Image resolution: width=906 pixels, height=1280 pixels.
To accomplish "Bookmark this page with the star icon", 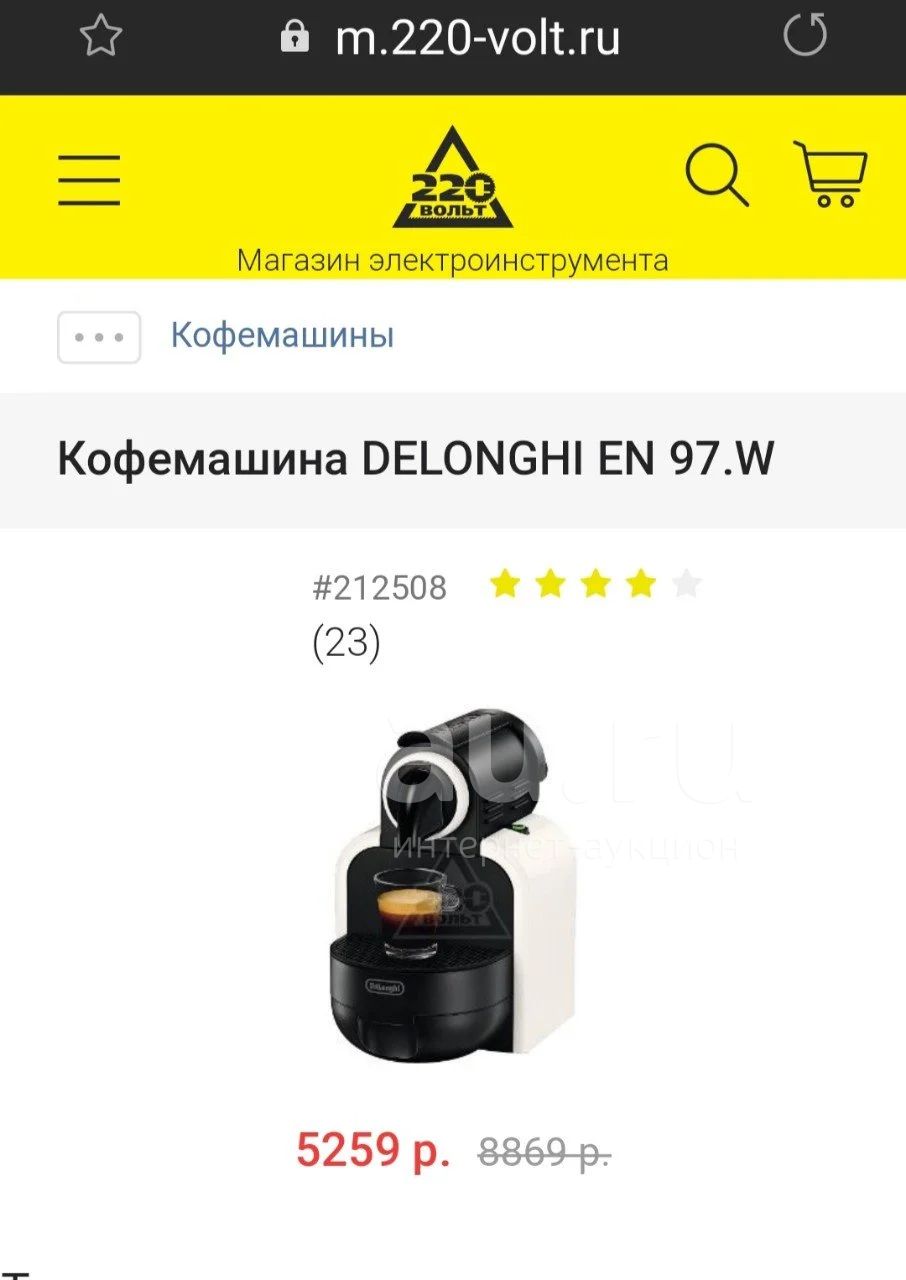I will point(100,38).
